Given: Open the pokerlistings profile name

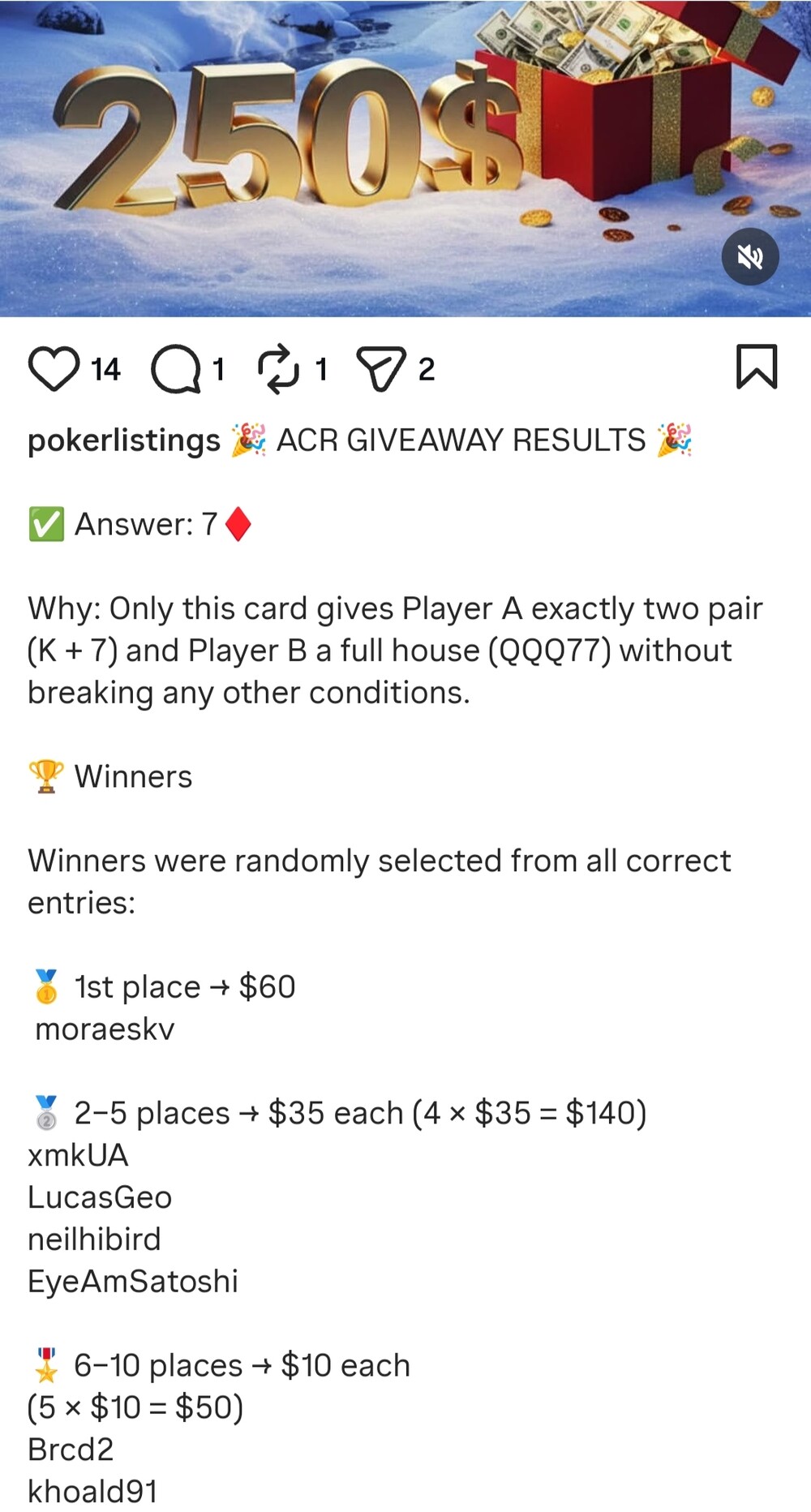Looking at the screenshot, I should 124,440.
